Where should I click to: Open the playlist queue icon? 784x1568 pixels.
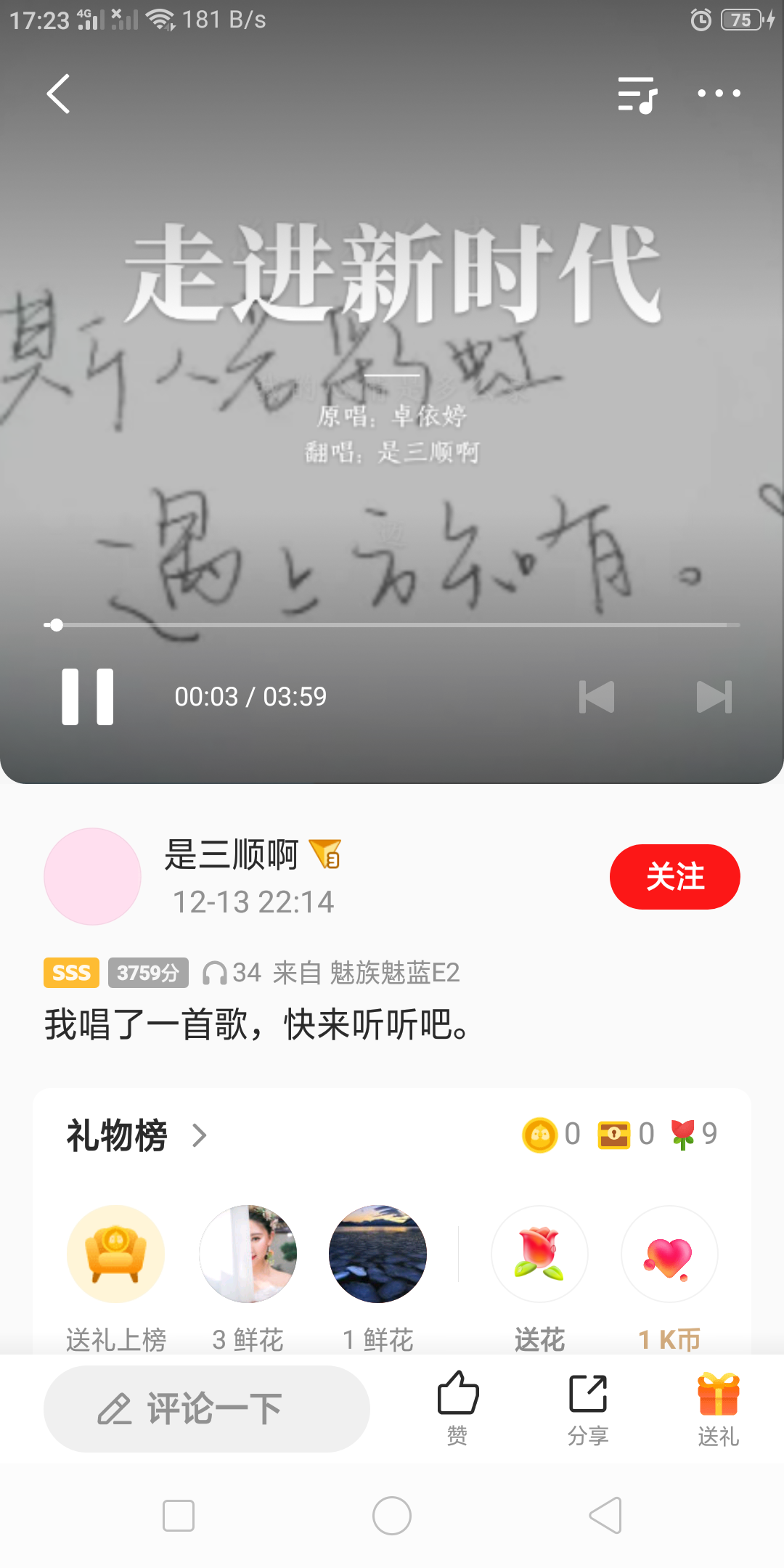pos(637,94)
